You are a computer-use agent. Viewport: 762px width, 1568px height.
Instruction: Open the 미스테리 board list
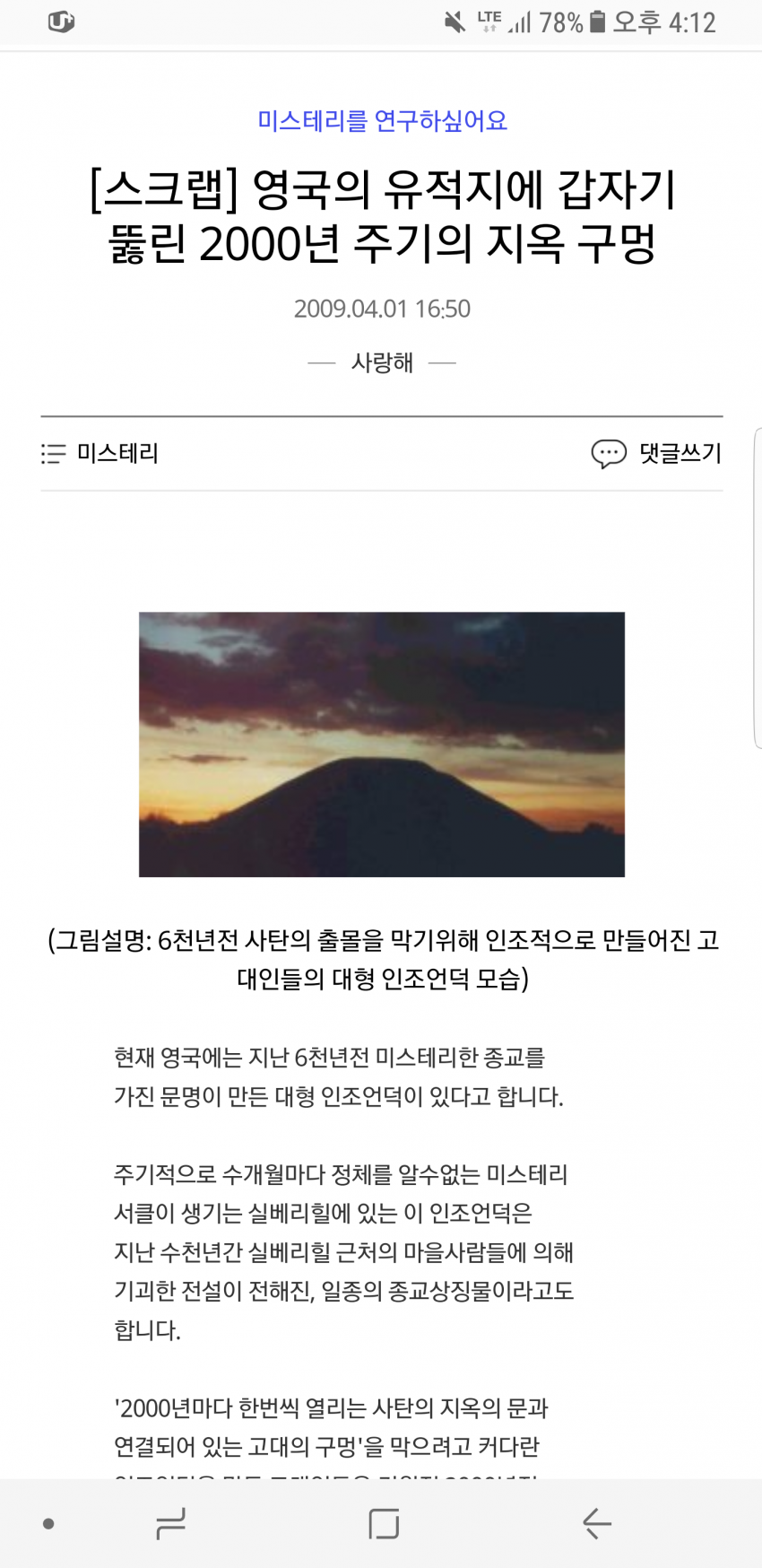(x=100, y=453)
